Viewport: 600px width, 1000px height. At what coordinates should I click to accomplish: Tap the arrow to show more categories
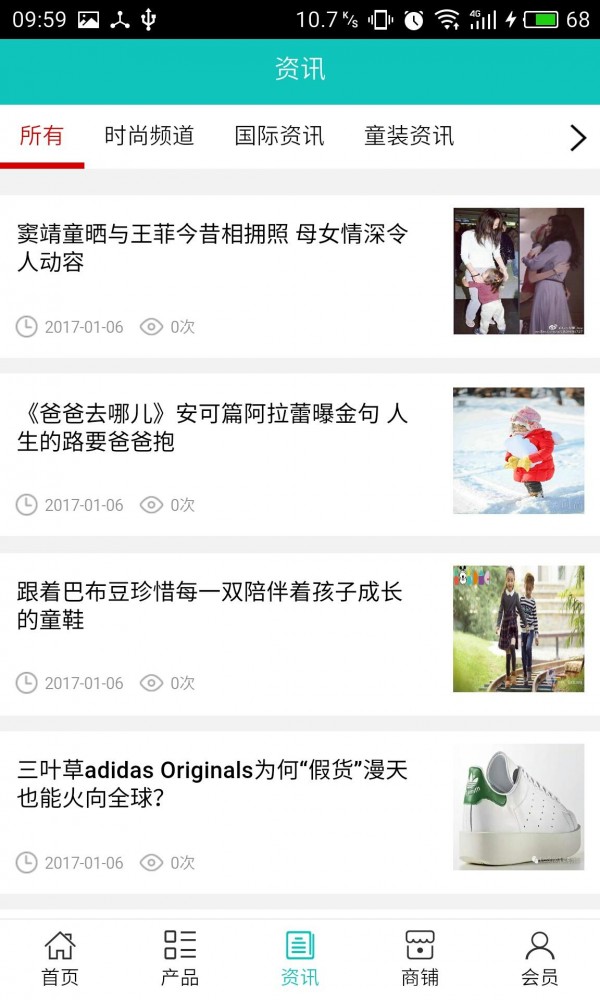pos(577,137)
